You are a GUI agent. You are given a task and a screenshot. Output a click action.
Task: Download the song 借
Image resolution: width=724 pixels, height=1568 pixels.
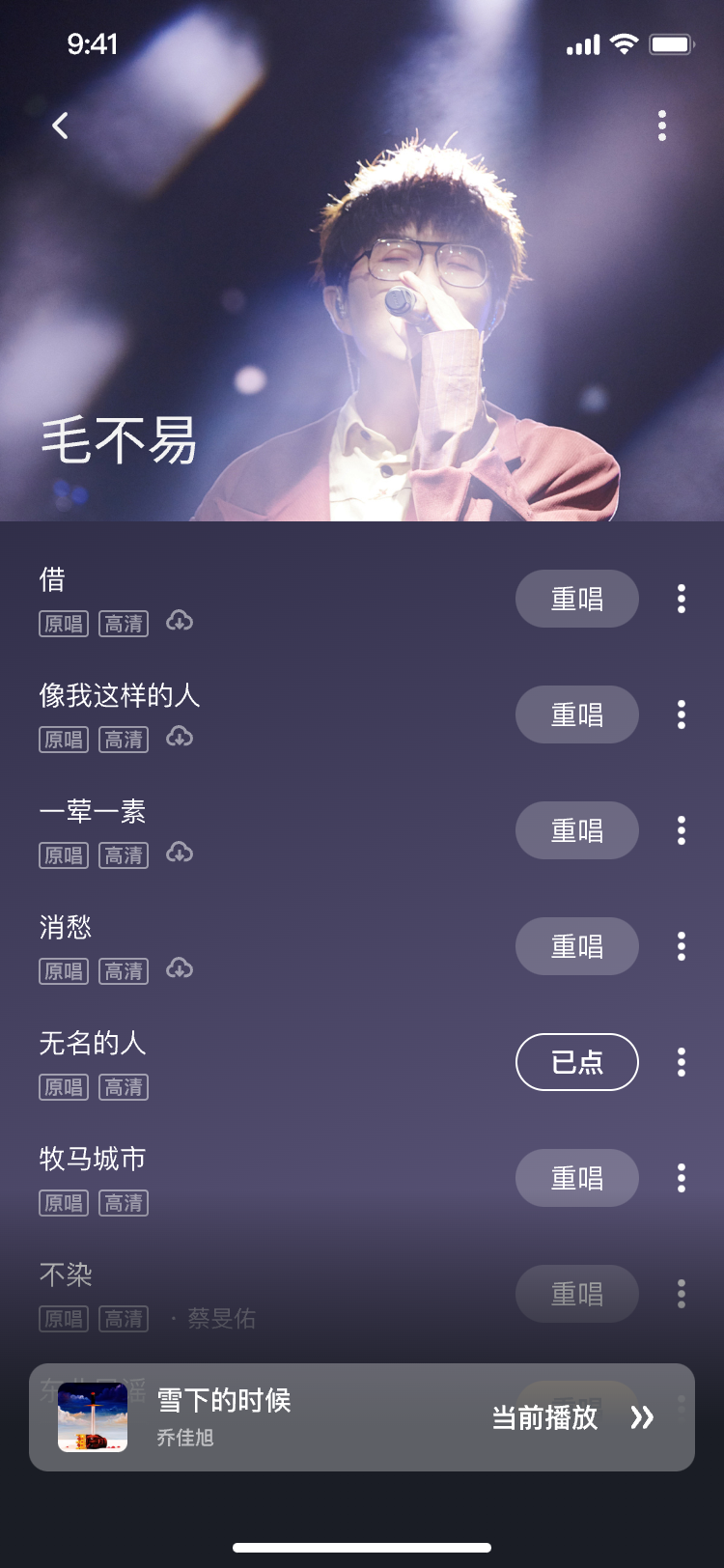181,623
